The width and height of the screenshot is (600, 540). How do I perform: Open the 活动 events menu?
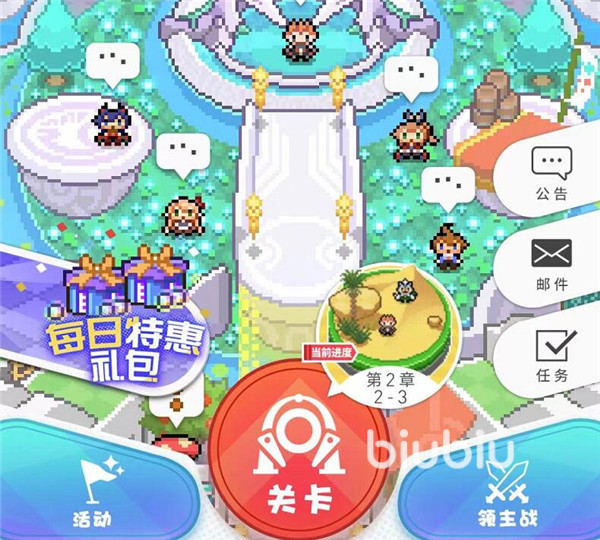click(98, 490)
